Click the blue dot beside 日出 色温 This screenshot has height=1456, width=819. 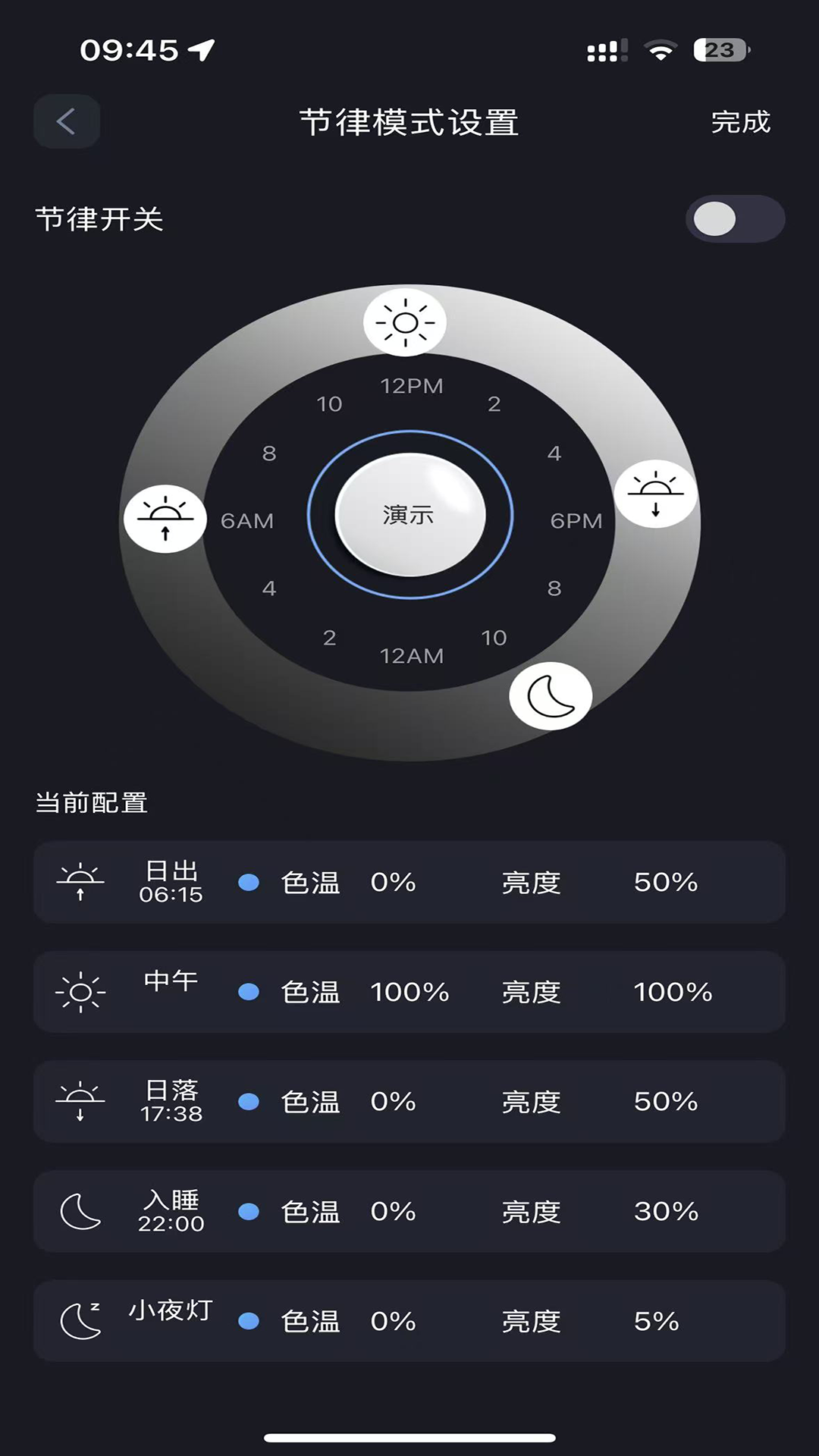coord(249,883)
